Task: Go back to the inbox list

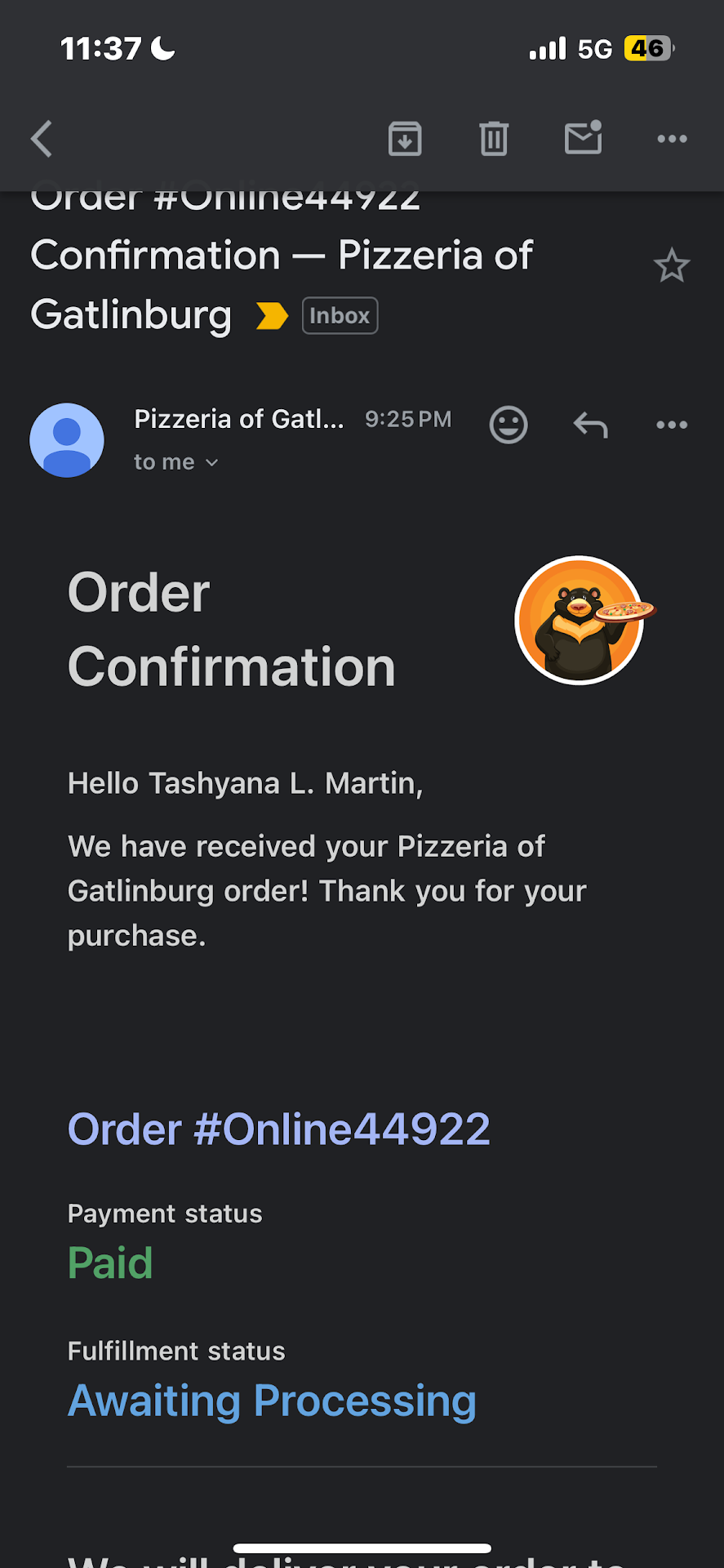Action: (x=42, y=139)
